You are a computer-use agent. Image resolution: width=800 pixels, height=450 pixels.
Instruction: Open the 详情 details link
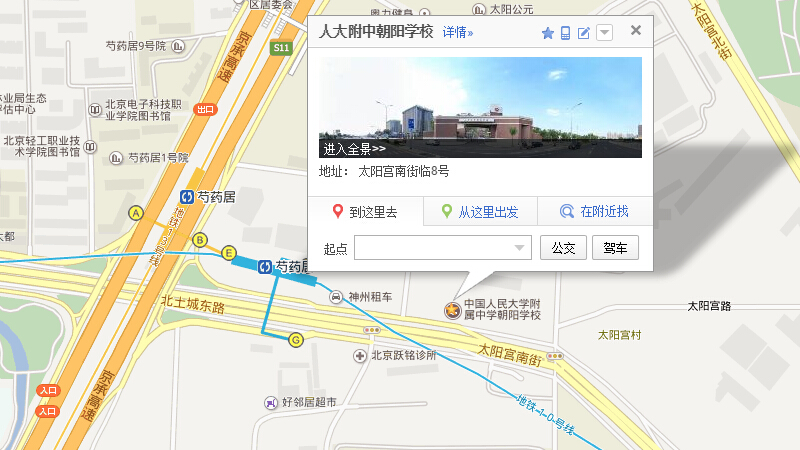click(458, 33)
